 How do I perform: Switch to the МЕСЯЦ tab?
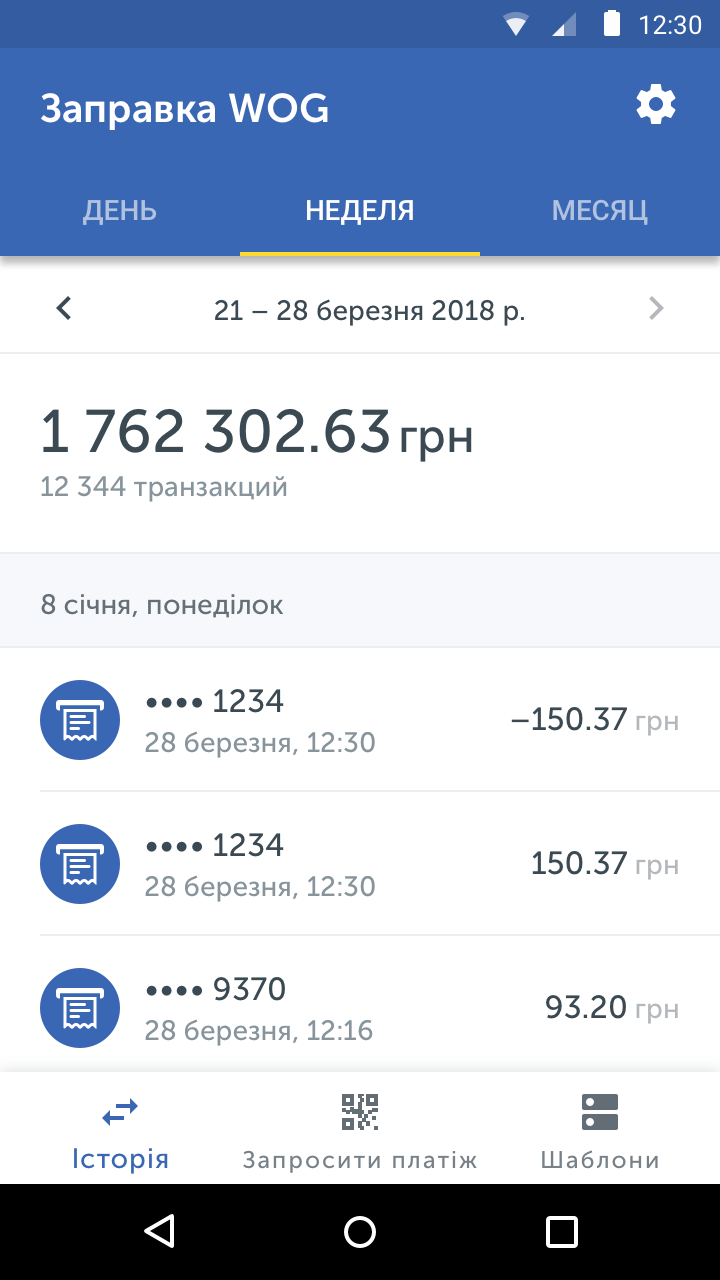tap(600, 211)
